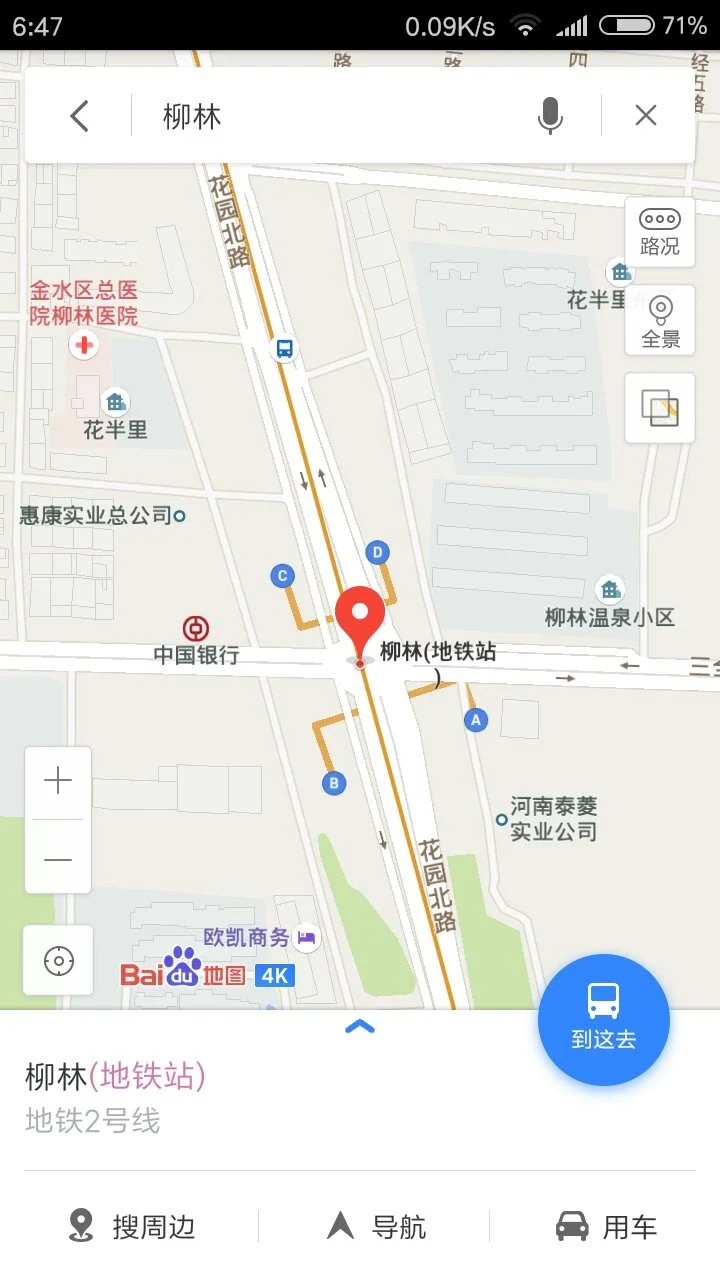Open voice search with the microphone icon

coord(550,115)
